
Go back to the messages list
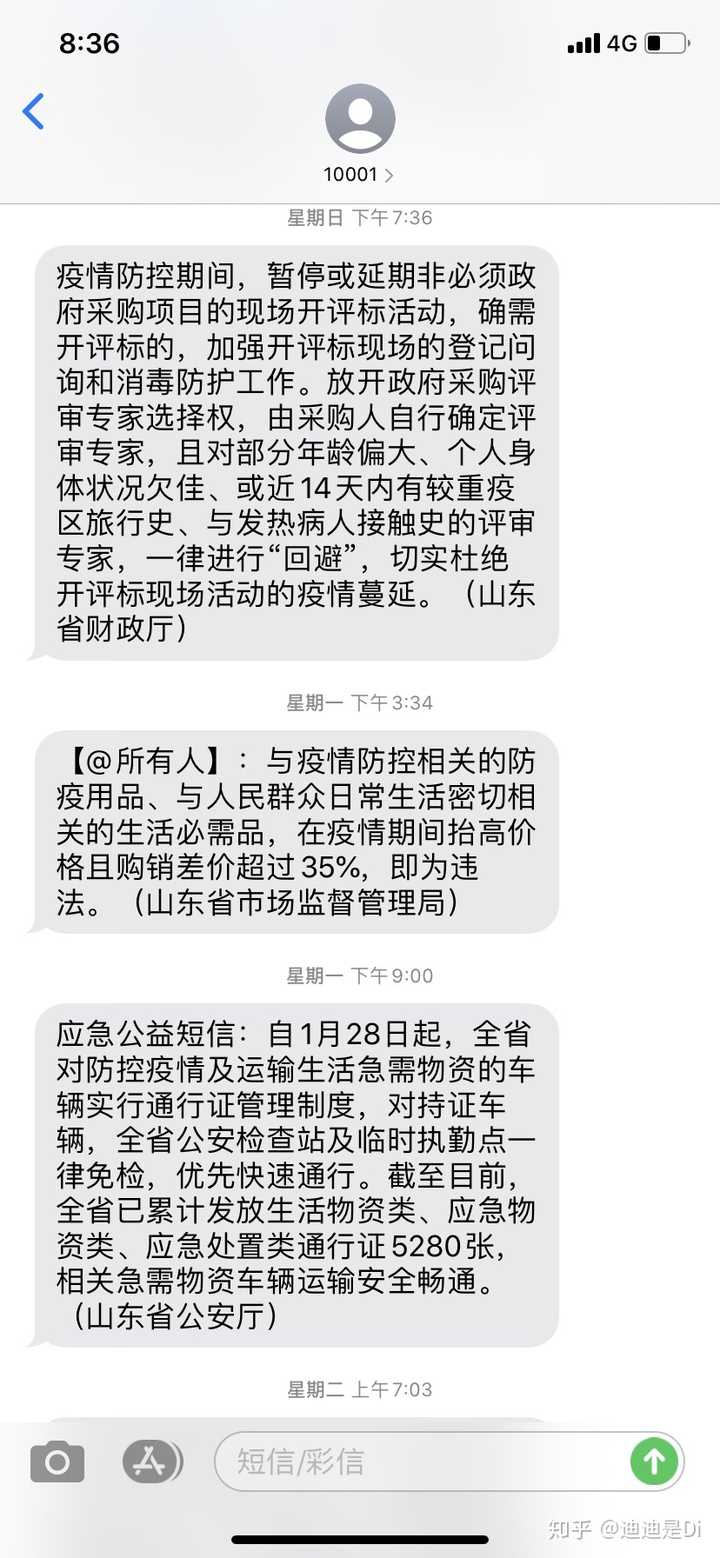click(x=34, y=111)
